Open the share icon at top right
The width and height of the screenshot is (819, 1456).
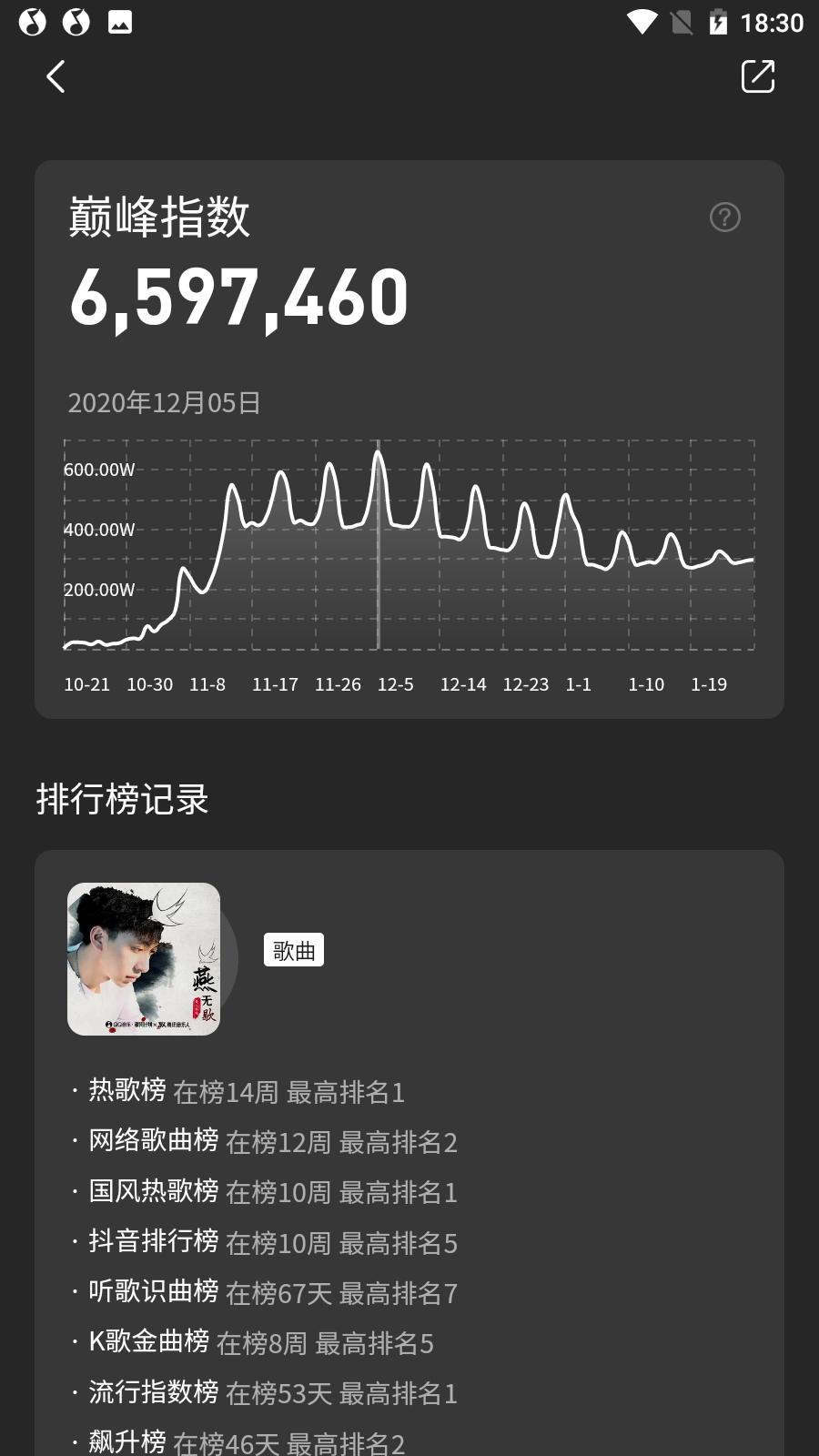click(x=758, y=76)
